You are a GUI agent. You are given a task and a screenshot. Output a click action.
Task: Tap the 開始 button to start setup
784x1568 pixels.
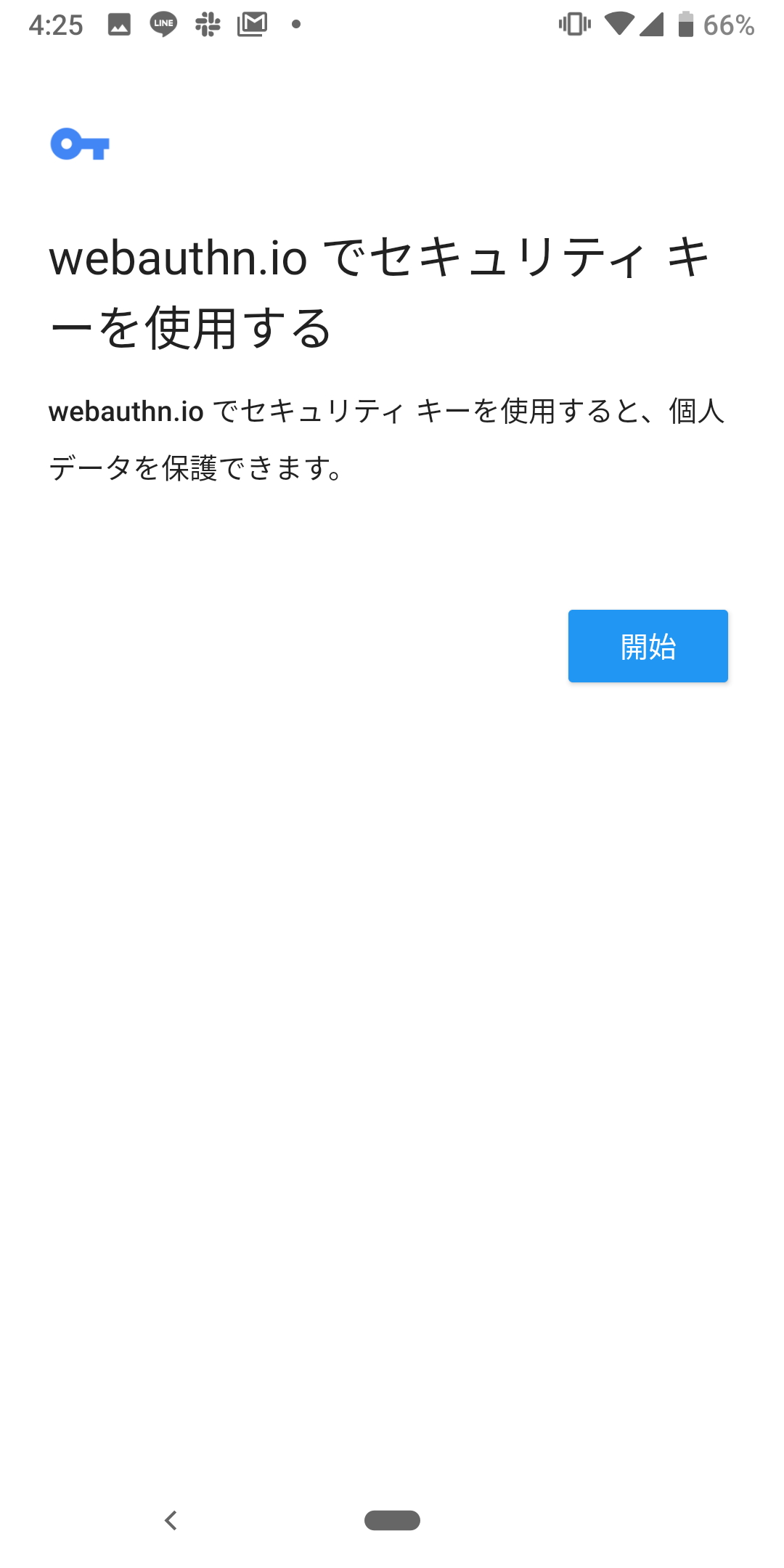(x=647, y=645)
